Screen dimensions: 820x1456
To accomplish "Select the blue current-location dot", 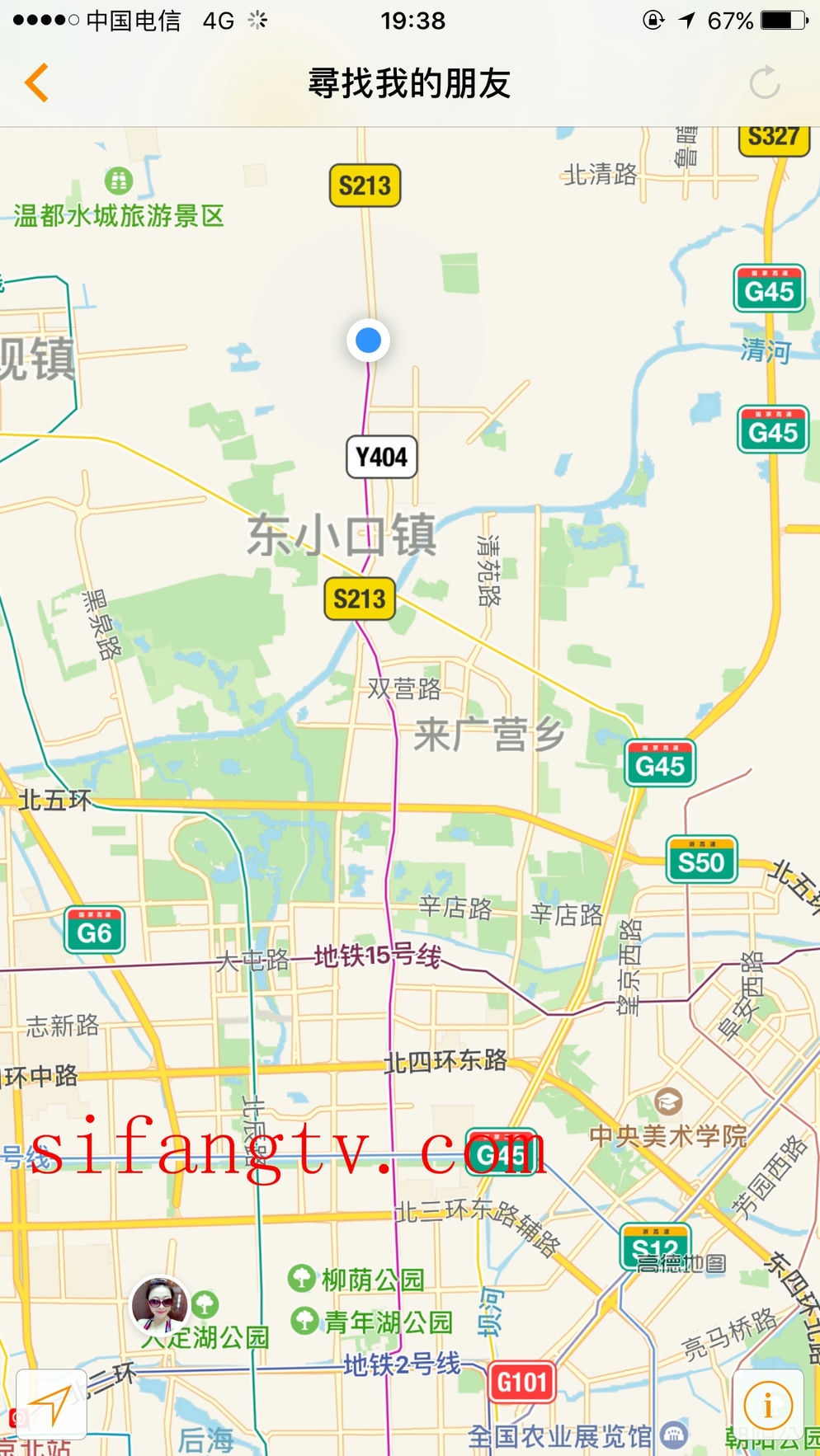I will point(368,340).
